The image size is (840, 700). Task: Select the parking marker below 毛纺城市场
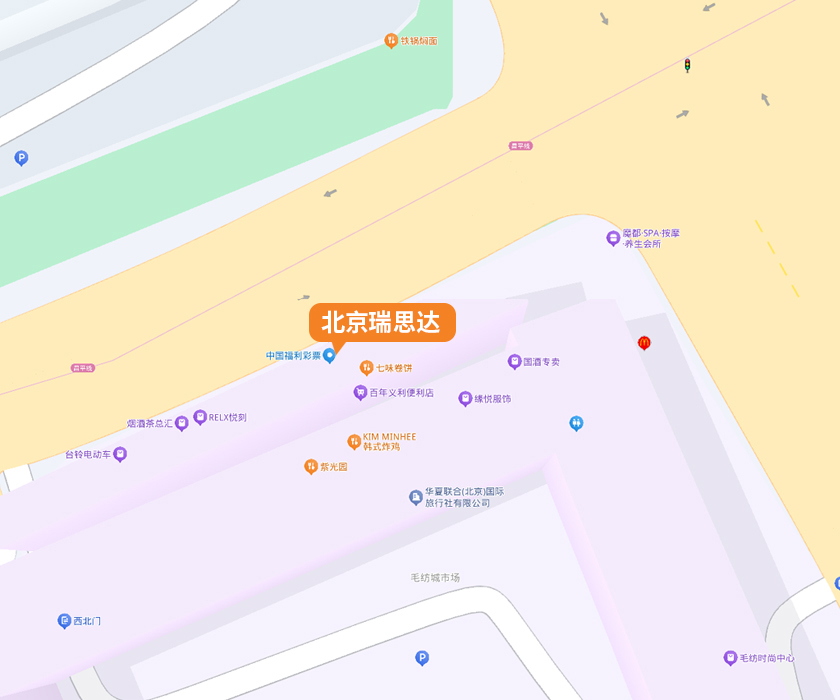point(422,658)
